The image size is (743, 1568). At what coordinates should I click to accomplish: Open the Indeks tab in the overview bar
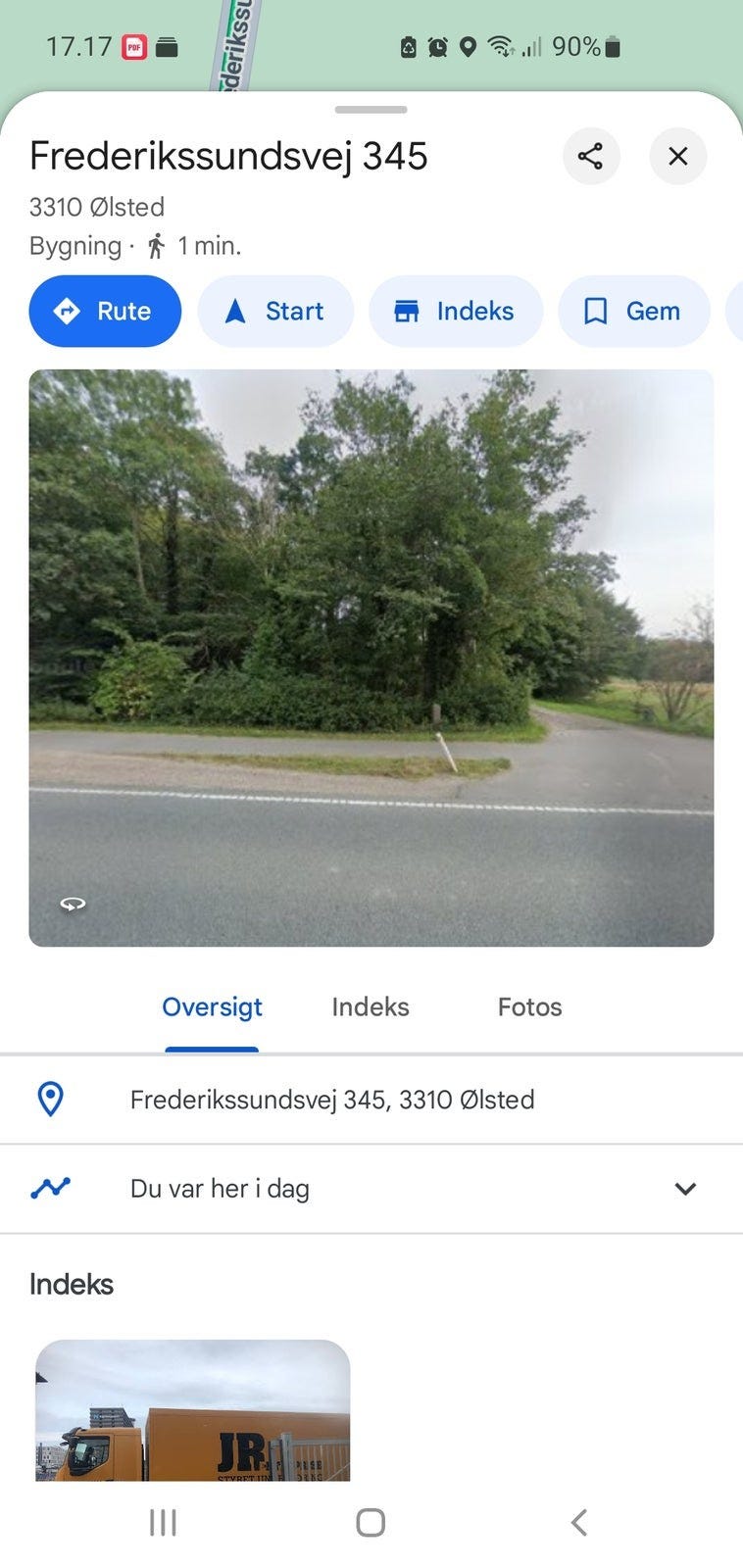point(370,1007)
